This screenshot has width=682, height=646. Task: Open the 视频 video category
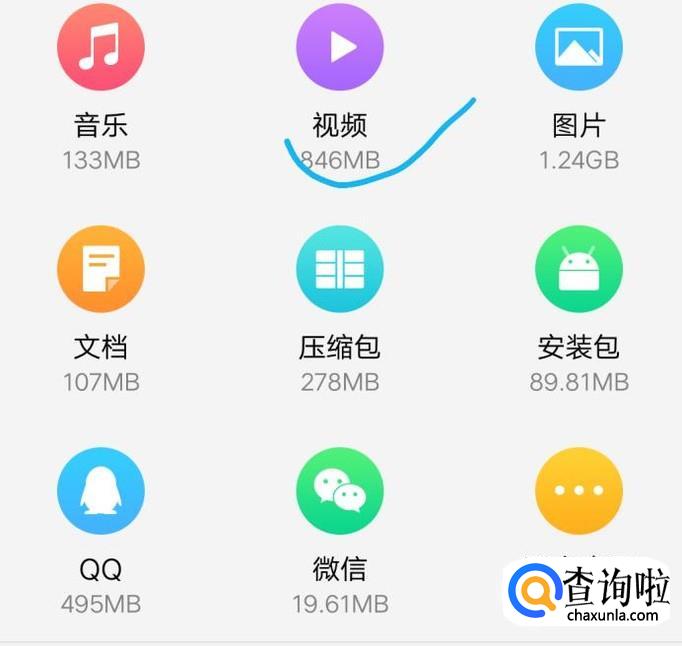point(340,47)
